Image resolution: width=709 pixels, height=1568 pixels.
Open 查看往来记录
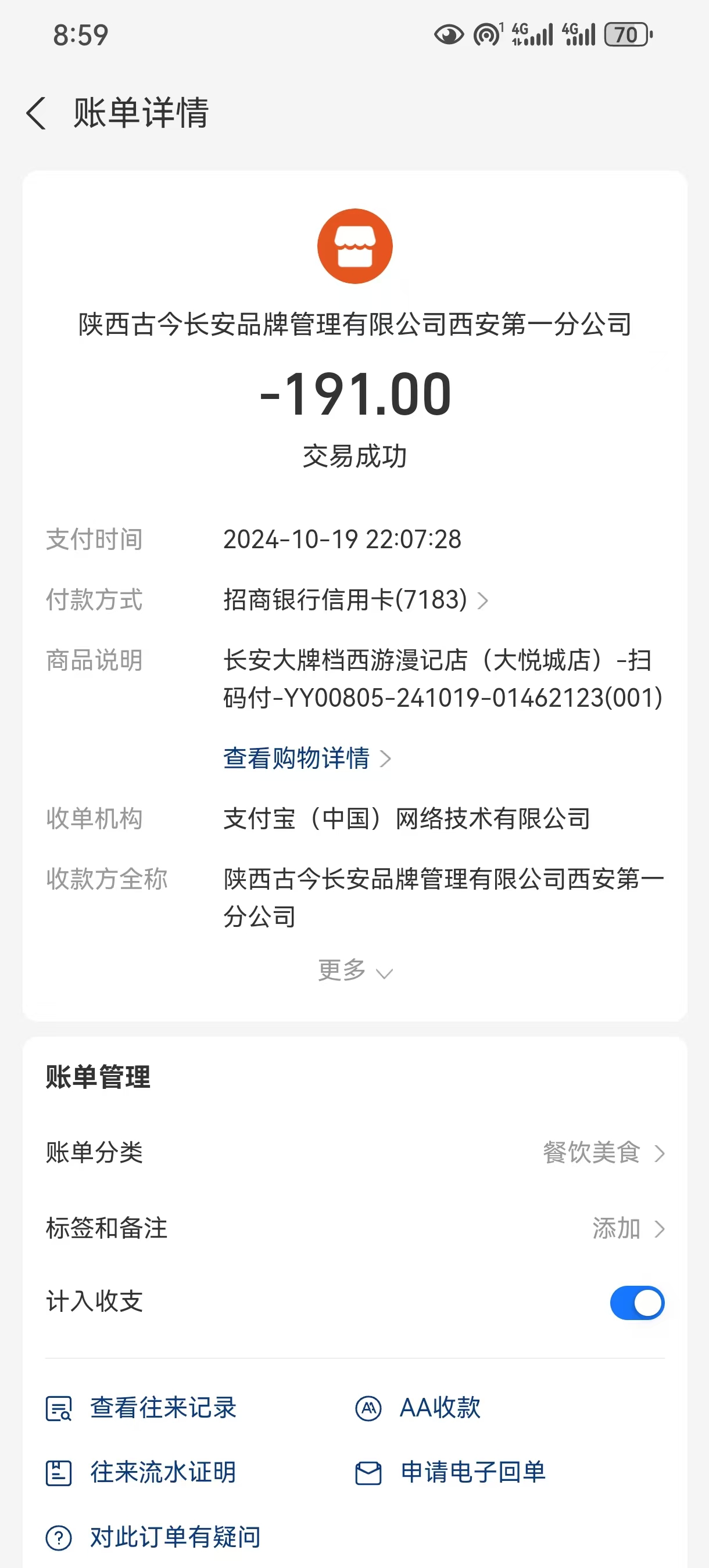tap(162, 1408)
